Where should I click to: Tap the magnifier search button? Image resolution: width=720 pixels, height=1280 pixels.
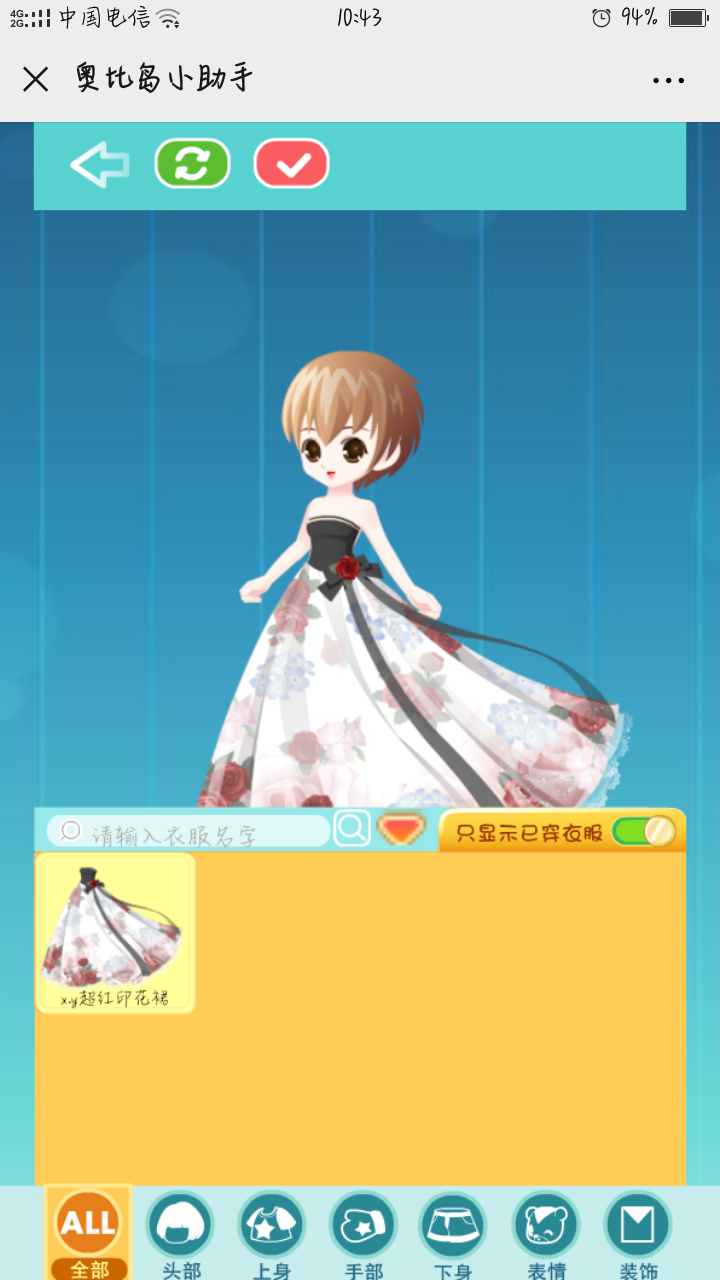(x=352, y=829)
